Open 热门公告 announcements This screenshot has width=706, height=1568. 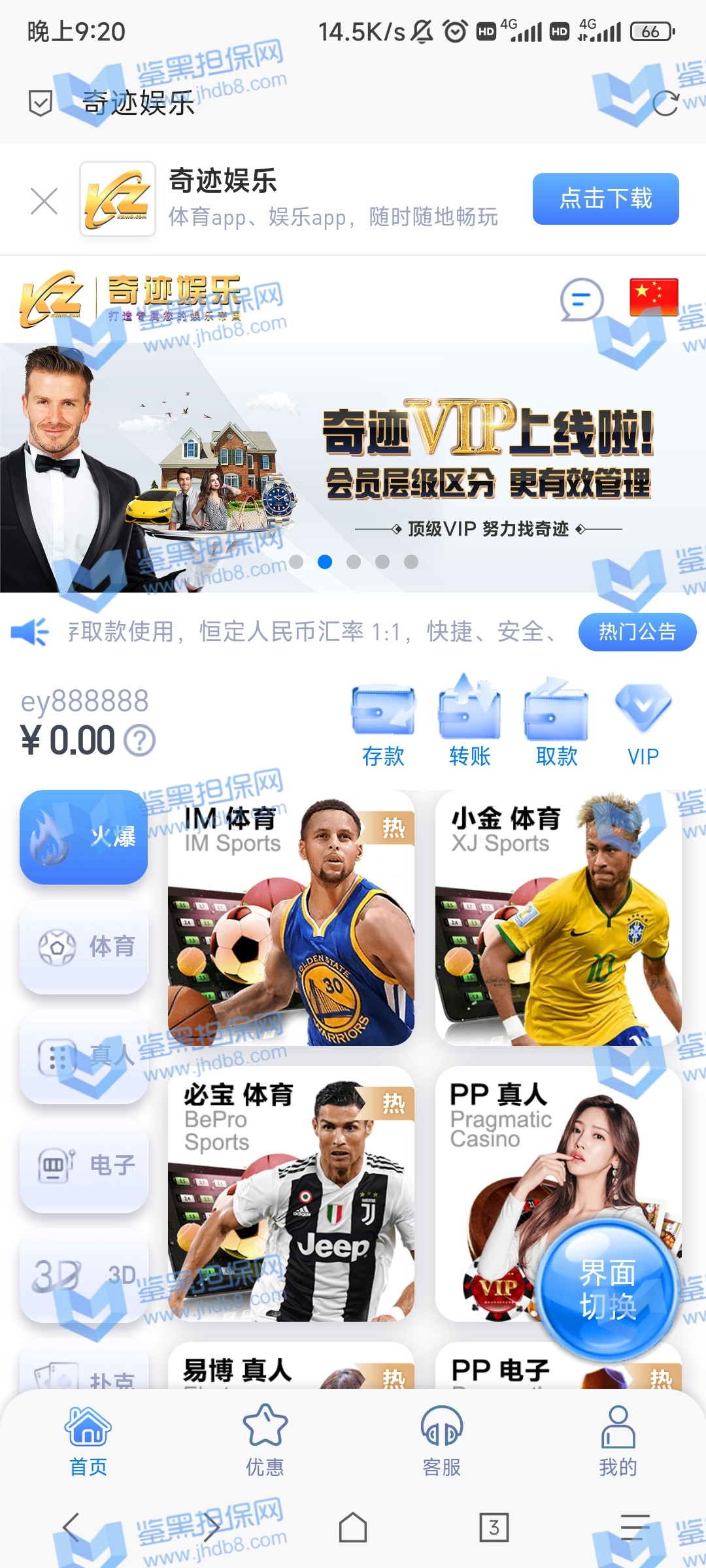click(637, 632)
